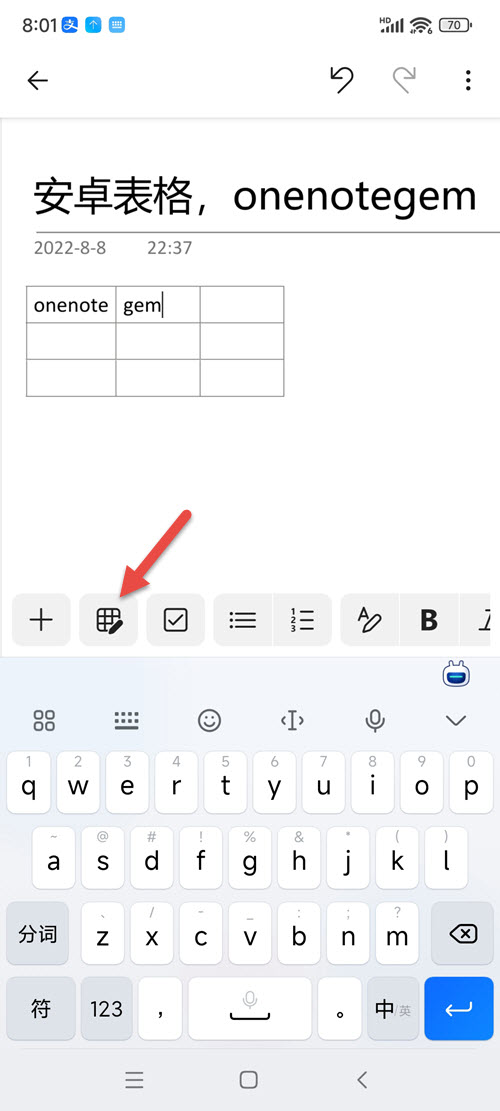Open the keyboard emoji panel
The image size is (500, 1111).
coord(209,721)
